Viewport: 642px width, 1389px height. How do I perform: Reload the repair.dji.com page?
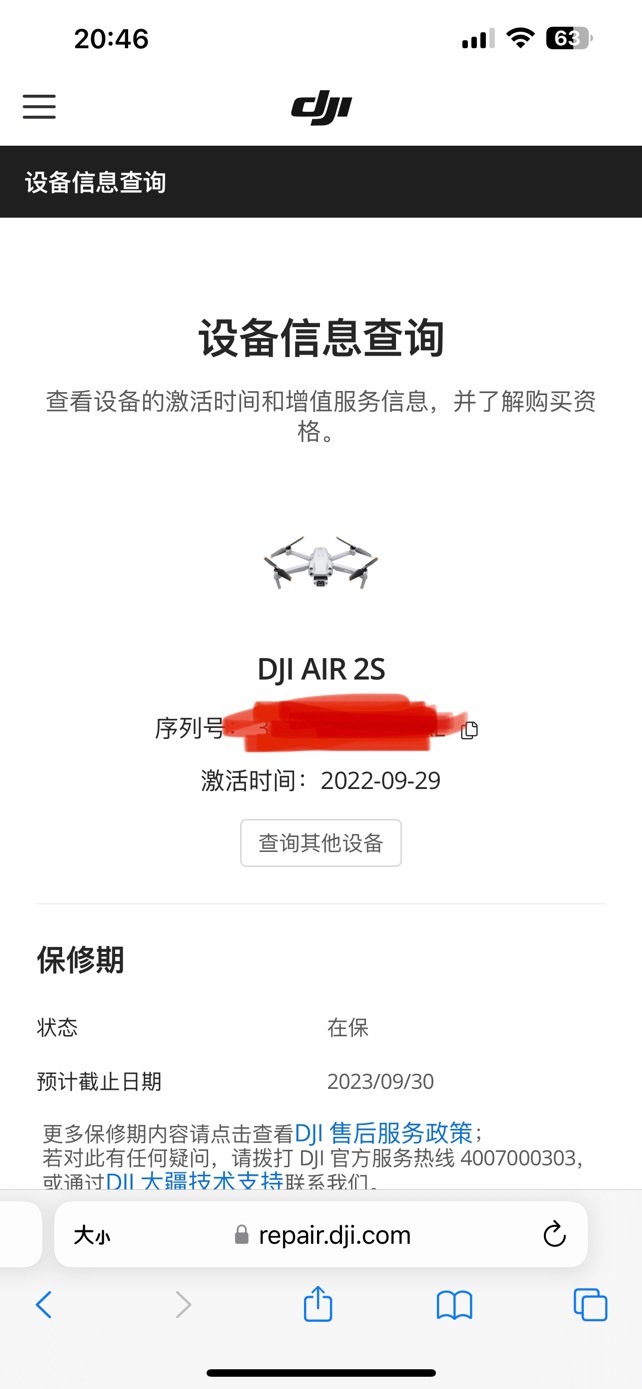[x=554, y=1235]
